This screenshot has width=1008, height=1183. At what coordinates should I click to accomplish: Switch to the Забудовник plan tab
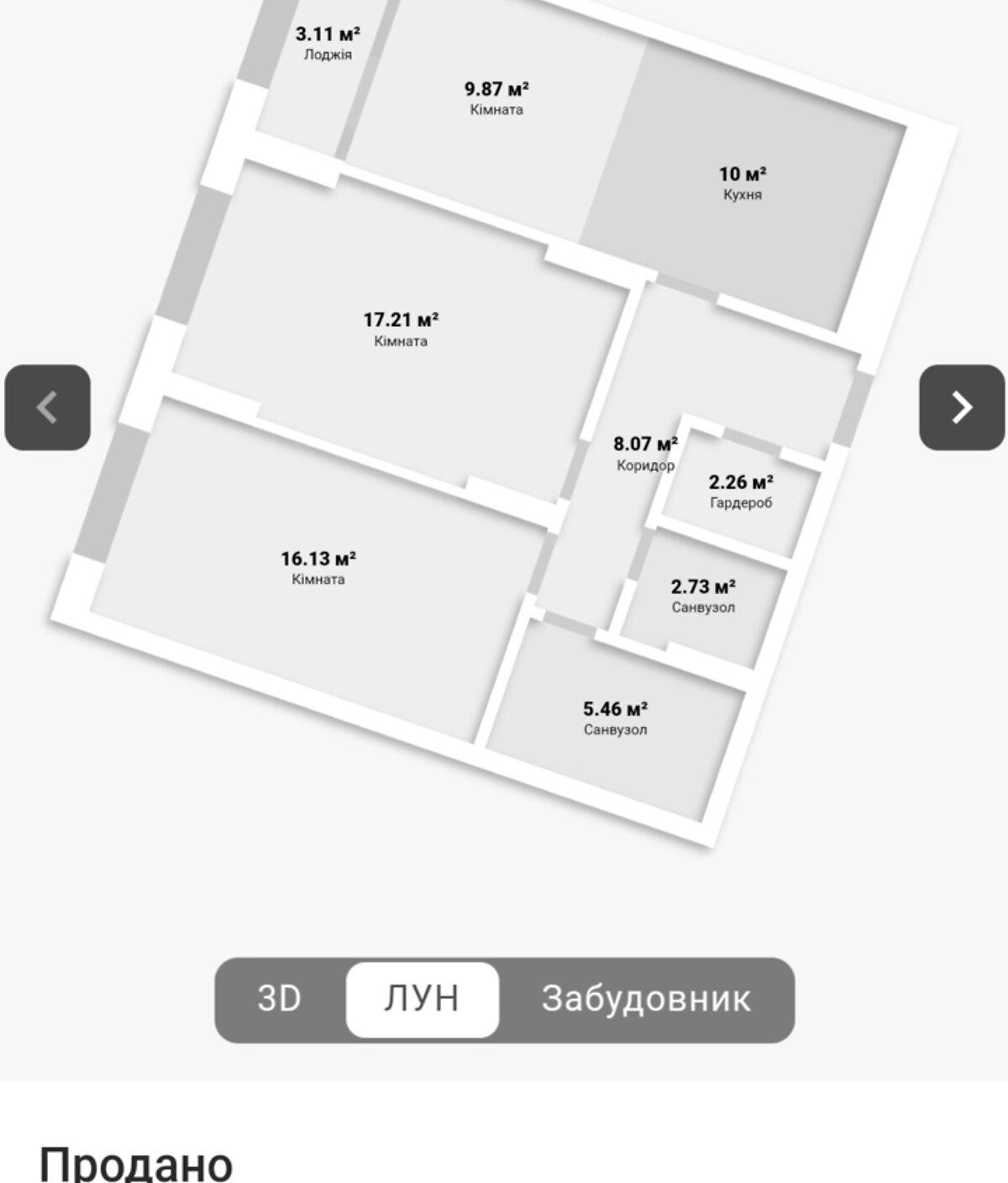(645, 999)
